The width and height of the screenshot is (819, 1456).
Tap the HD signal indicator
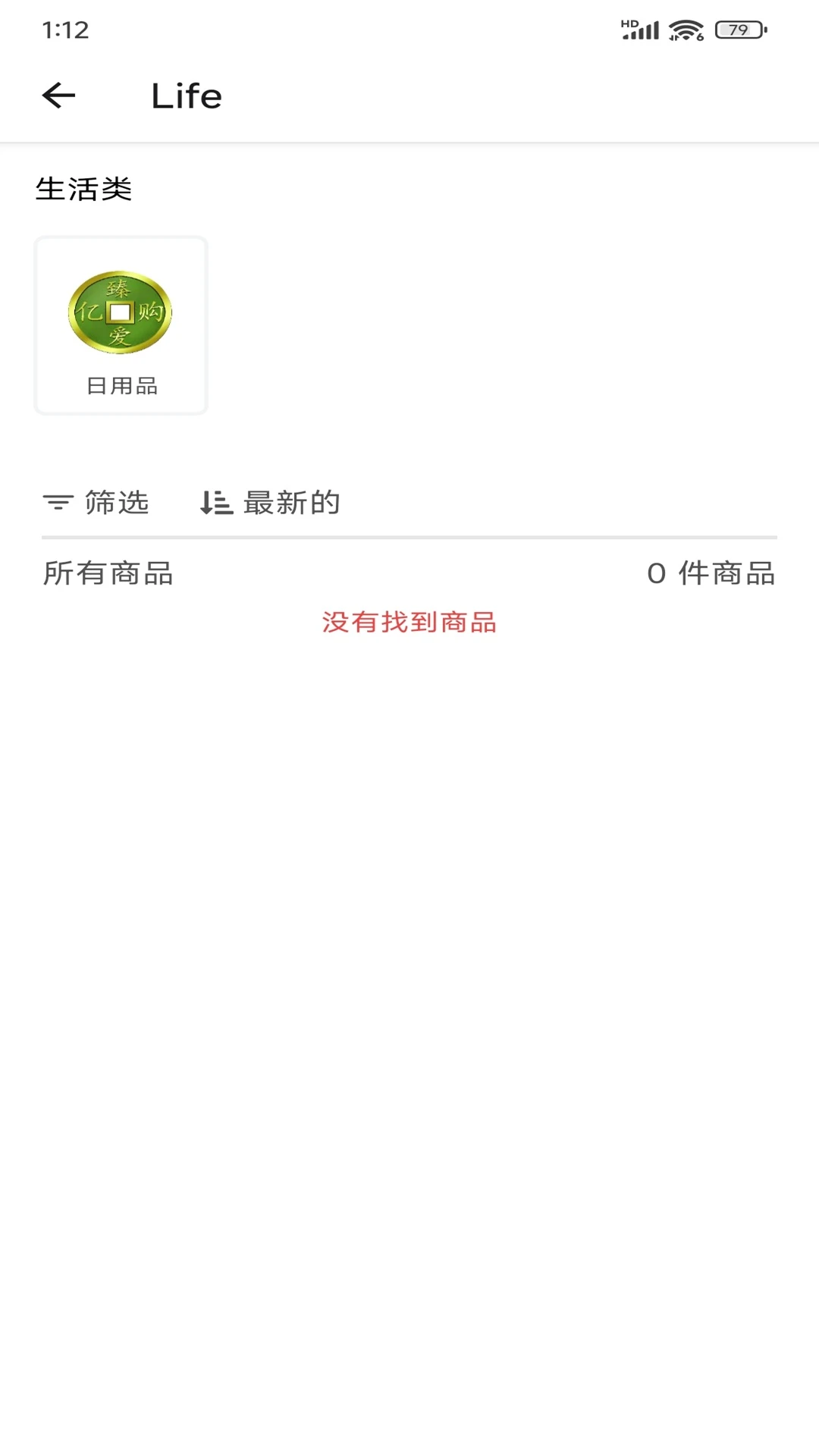(628, 23)
